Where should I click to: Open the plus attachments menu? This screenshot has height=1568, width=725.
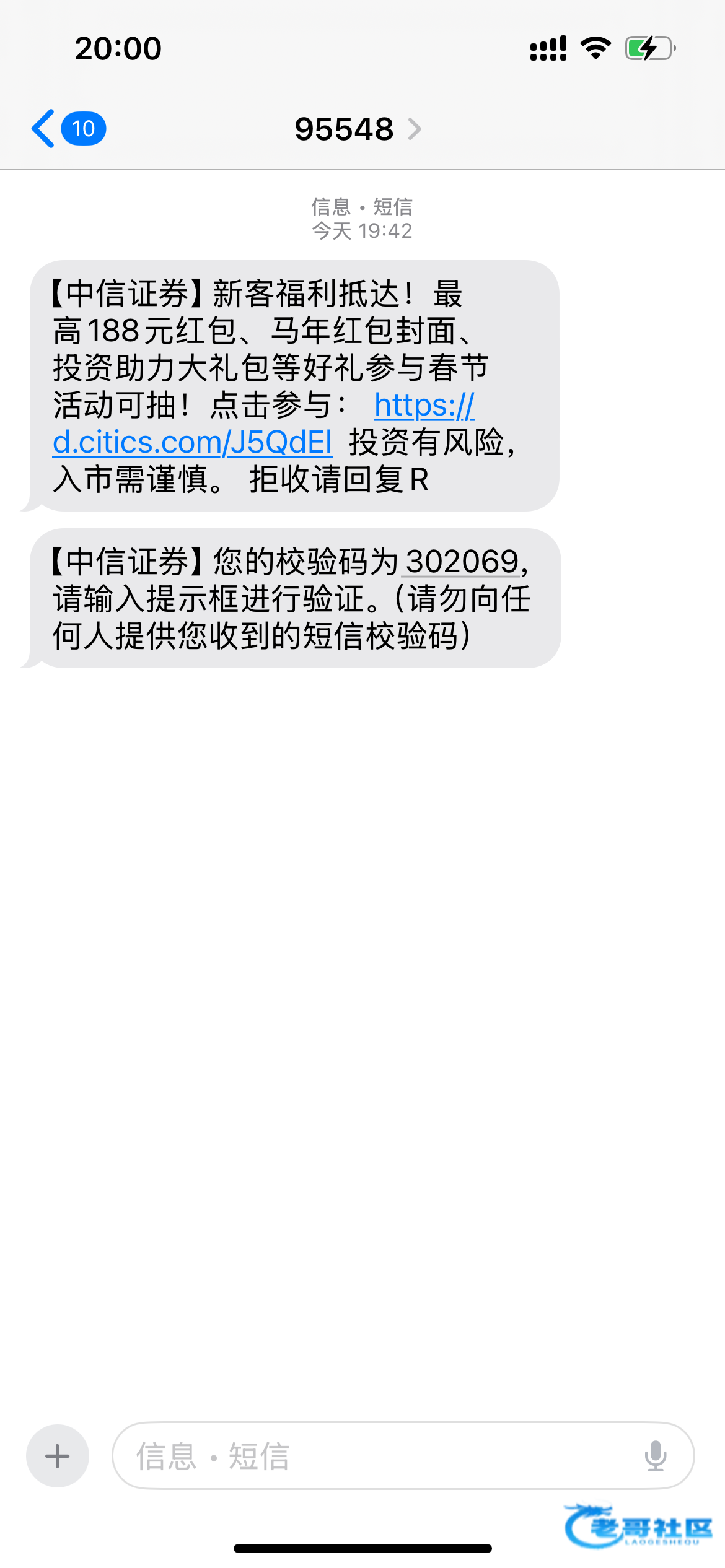pos(58,1456)
